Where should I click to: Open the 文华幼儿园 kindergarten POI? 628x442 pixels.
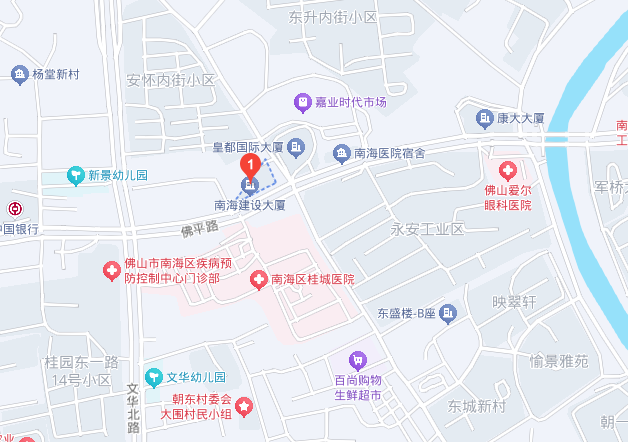click(x=152, y=378)
